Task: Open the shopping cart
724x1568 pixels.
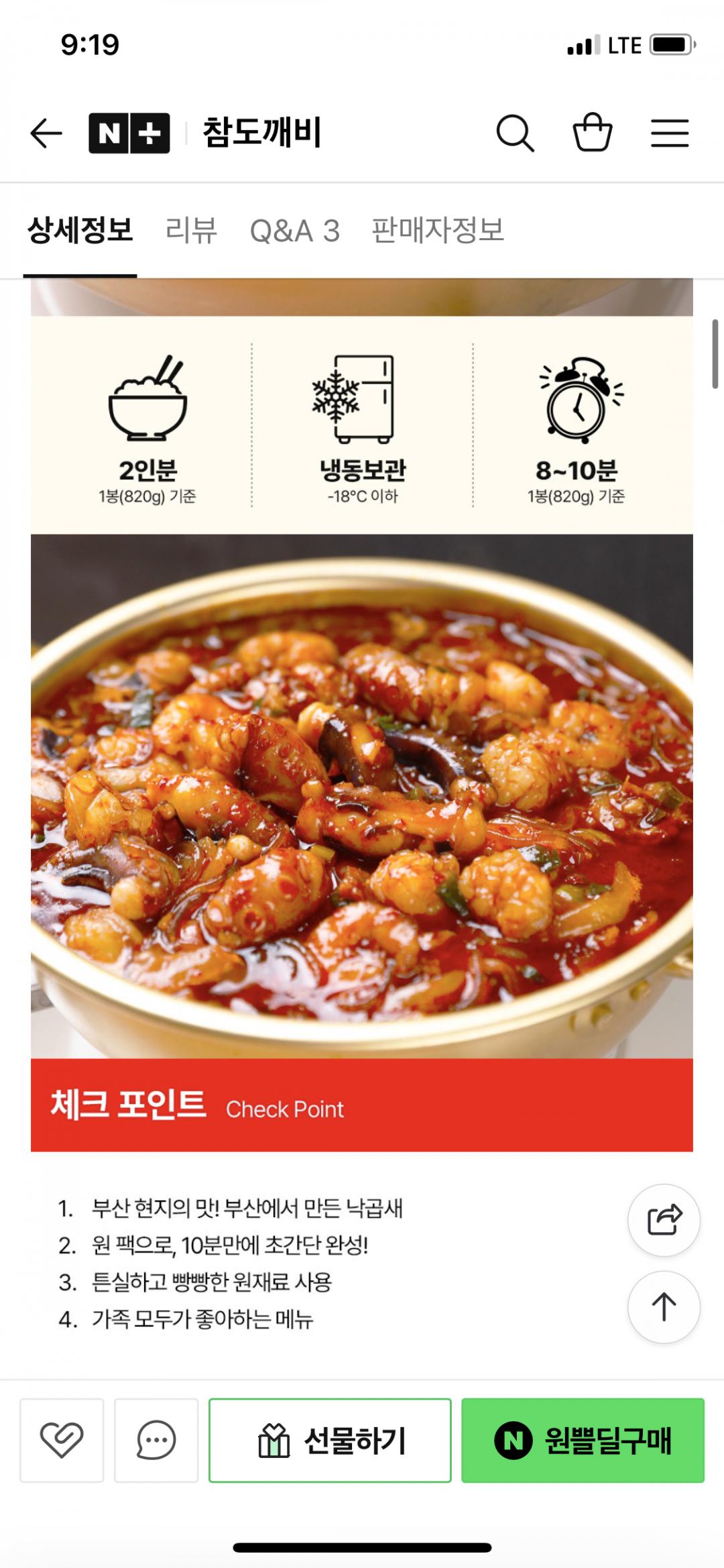Action: [593, 133]
